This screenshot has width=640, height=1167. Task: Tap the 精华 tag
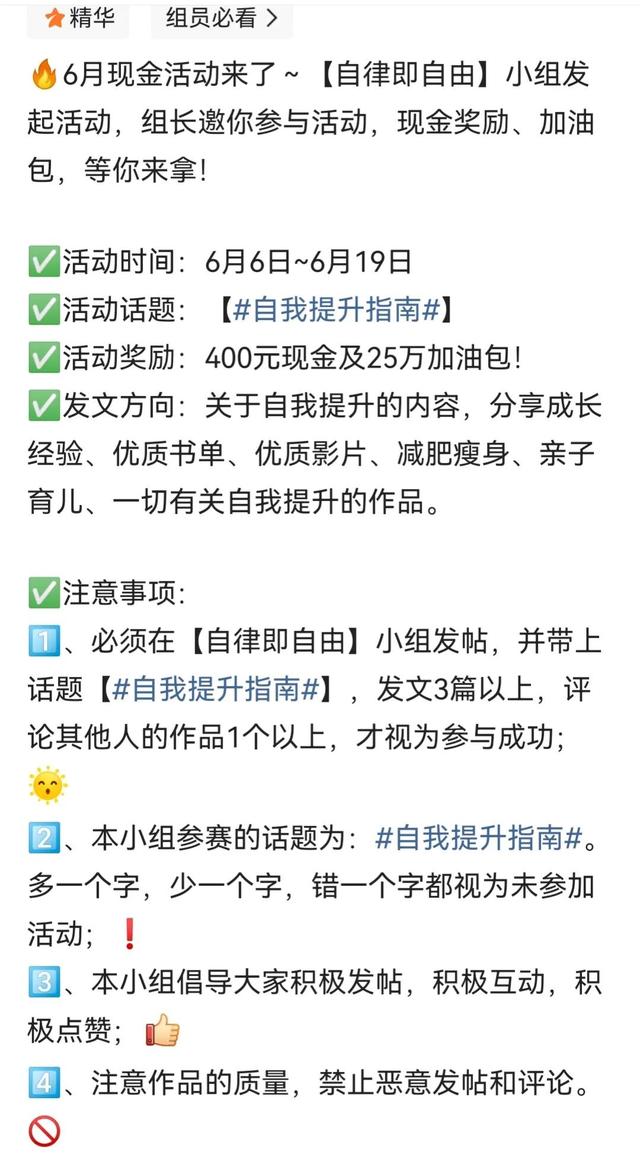pyautogui.click(x=81, y=17)
